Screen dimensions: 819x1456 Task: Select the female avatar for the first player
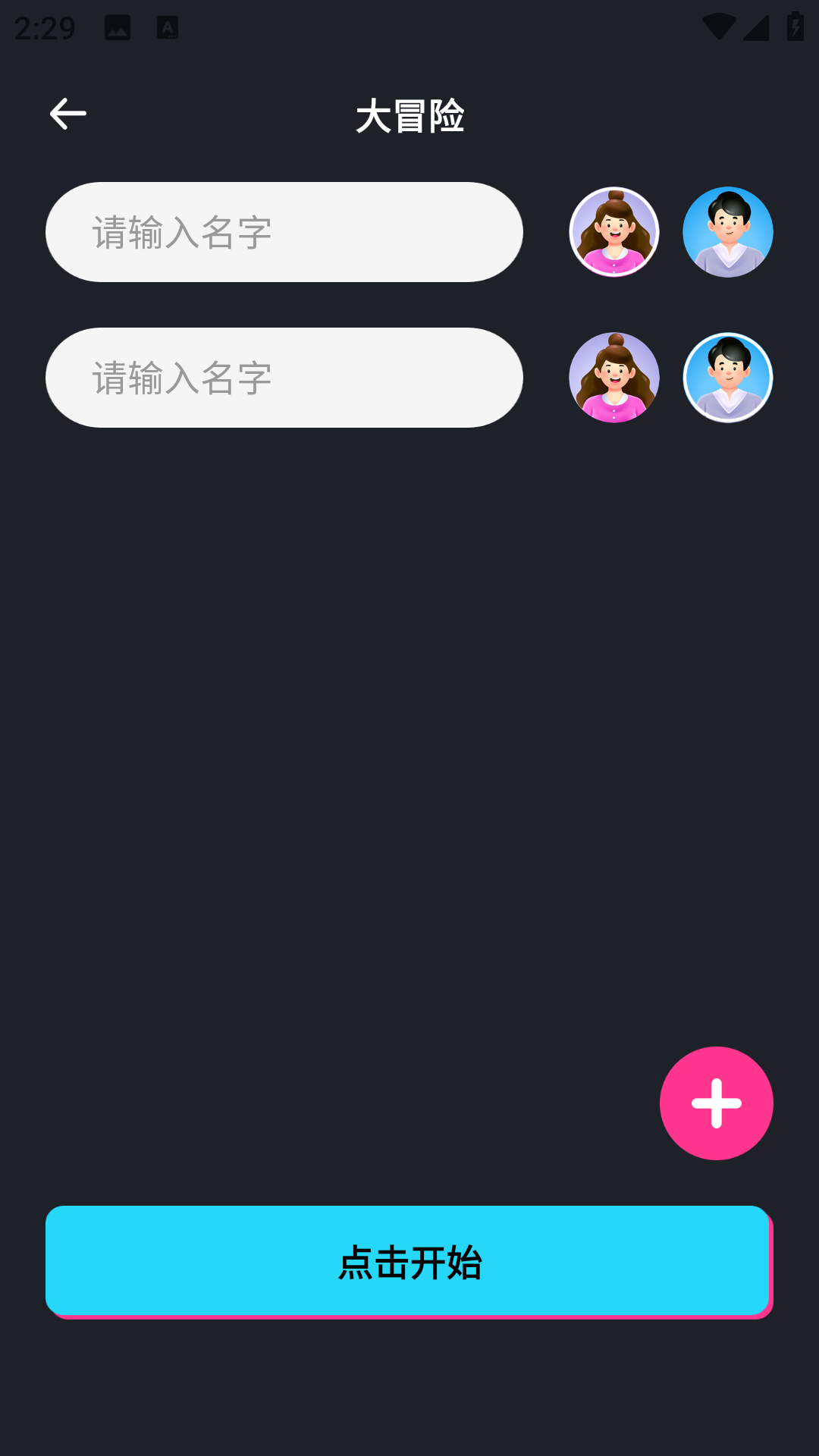click(614, 232)
